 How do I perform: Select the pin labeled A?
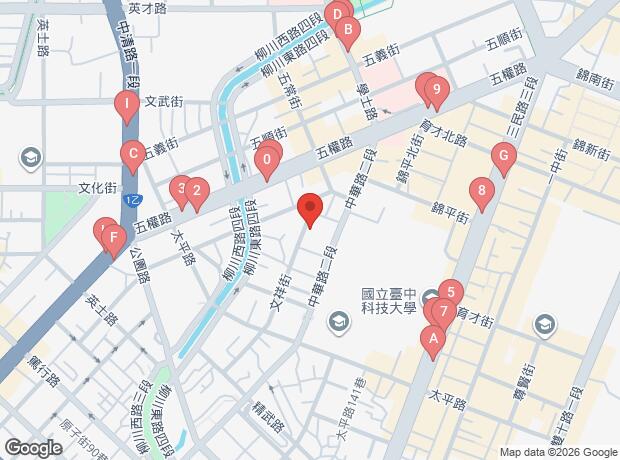pyautogui.click(x=433, y=340)
